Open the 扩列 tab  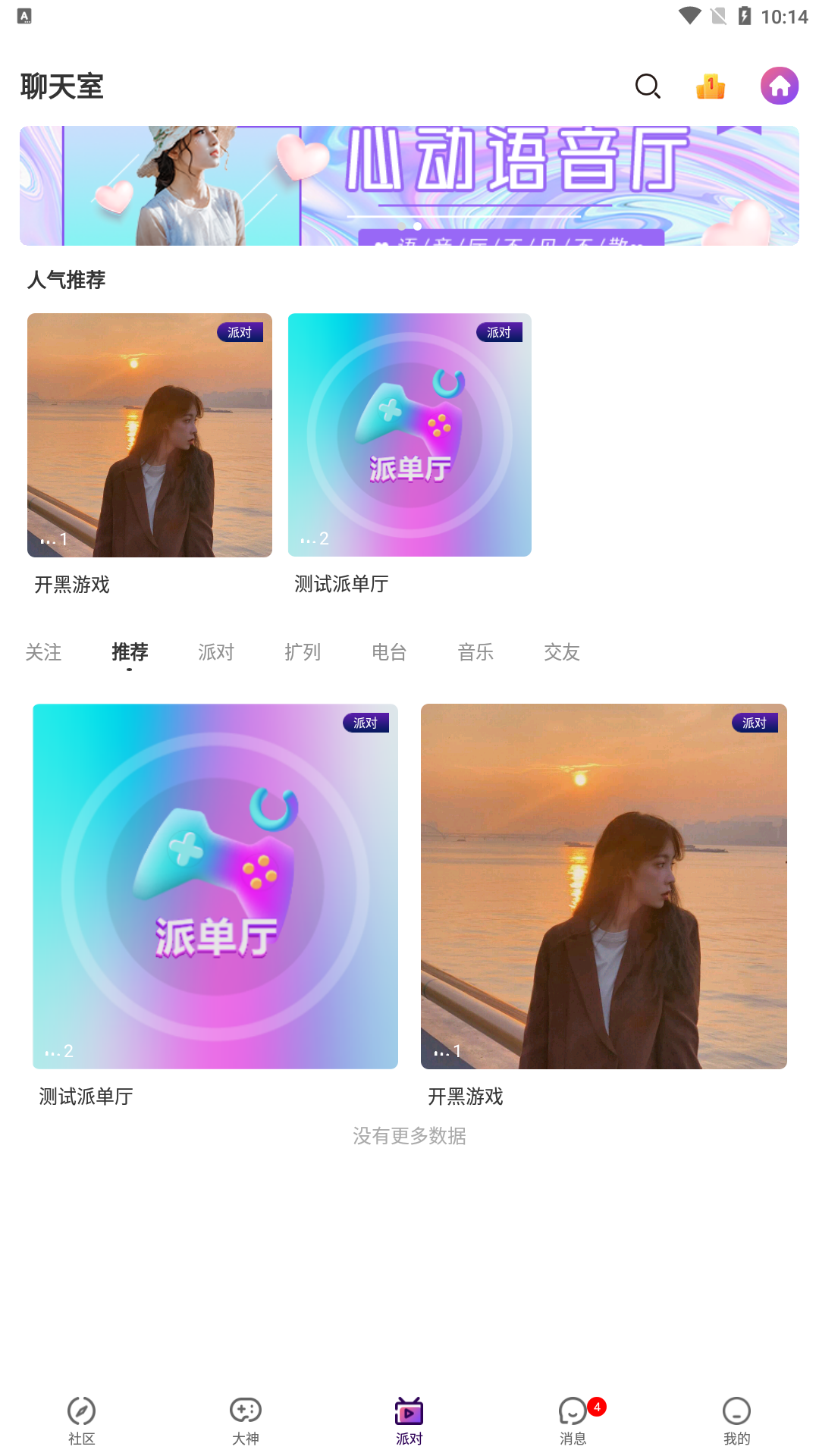(303, 652)
